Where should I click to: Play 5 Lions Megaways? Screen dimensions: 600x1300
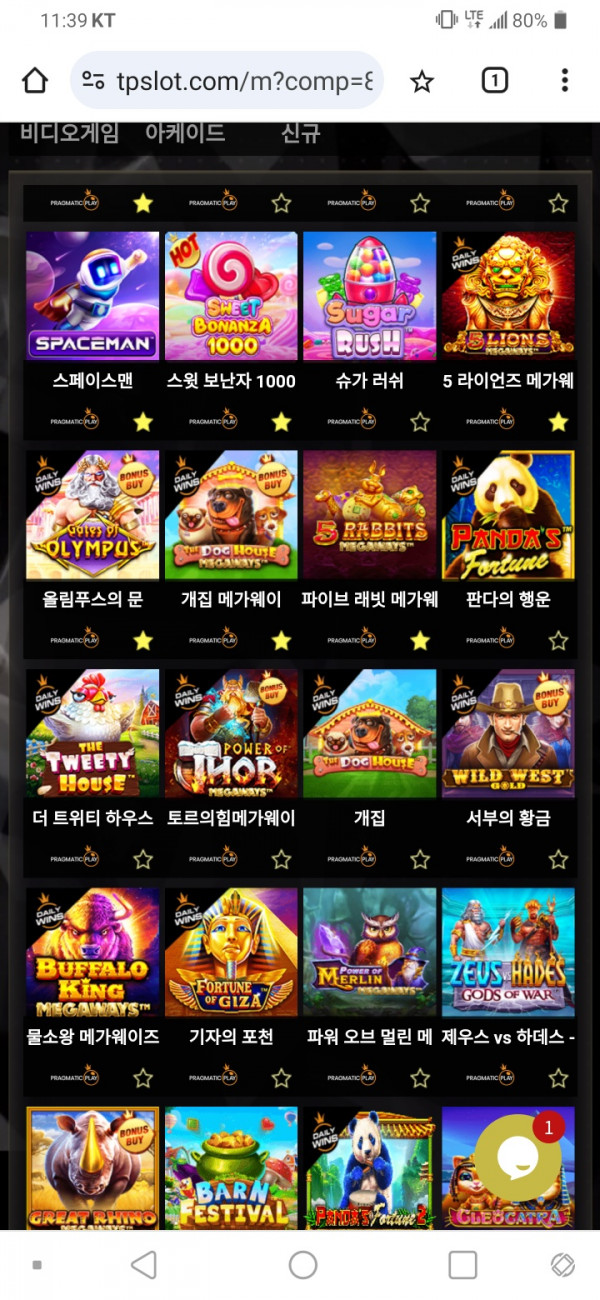508,295
